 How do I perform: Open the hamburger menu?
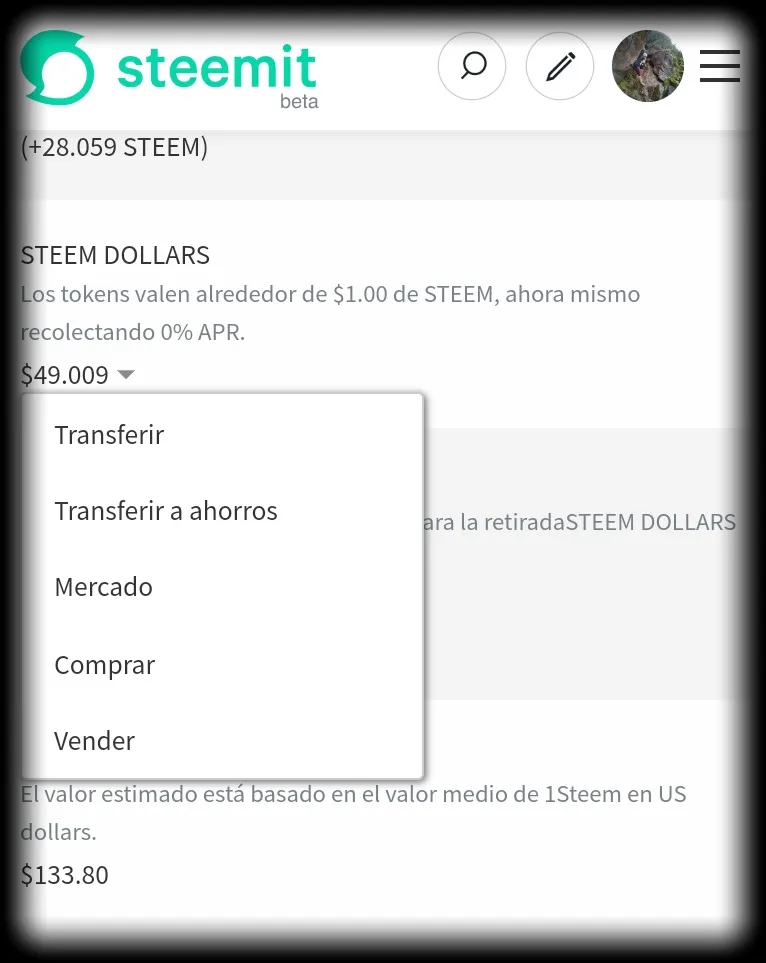click(719, 67)
